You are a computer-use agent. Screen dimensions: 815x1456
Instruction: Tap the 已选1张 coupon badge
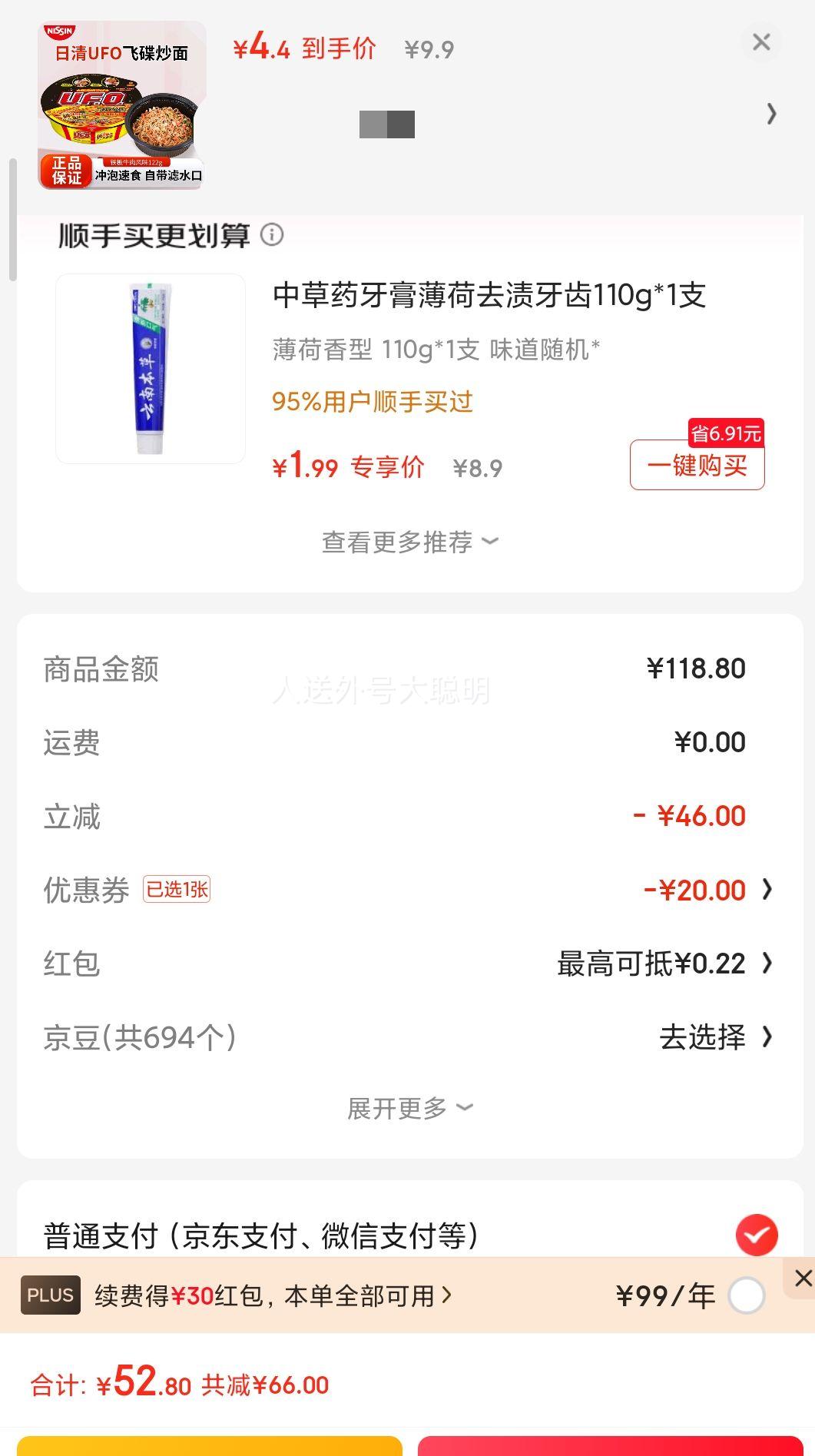coord(178,889)
